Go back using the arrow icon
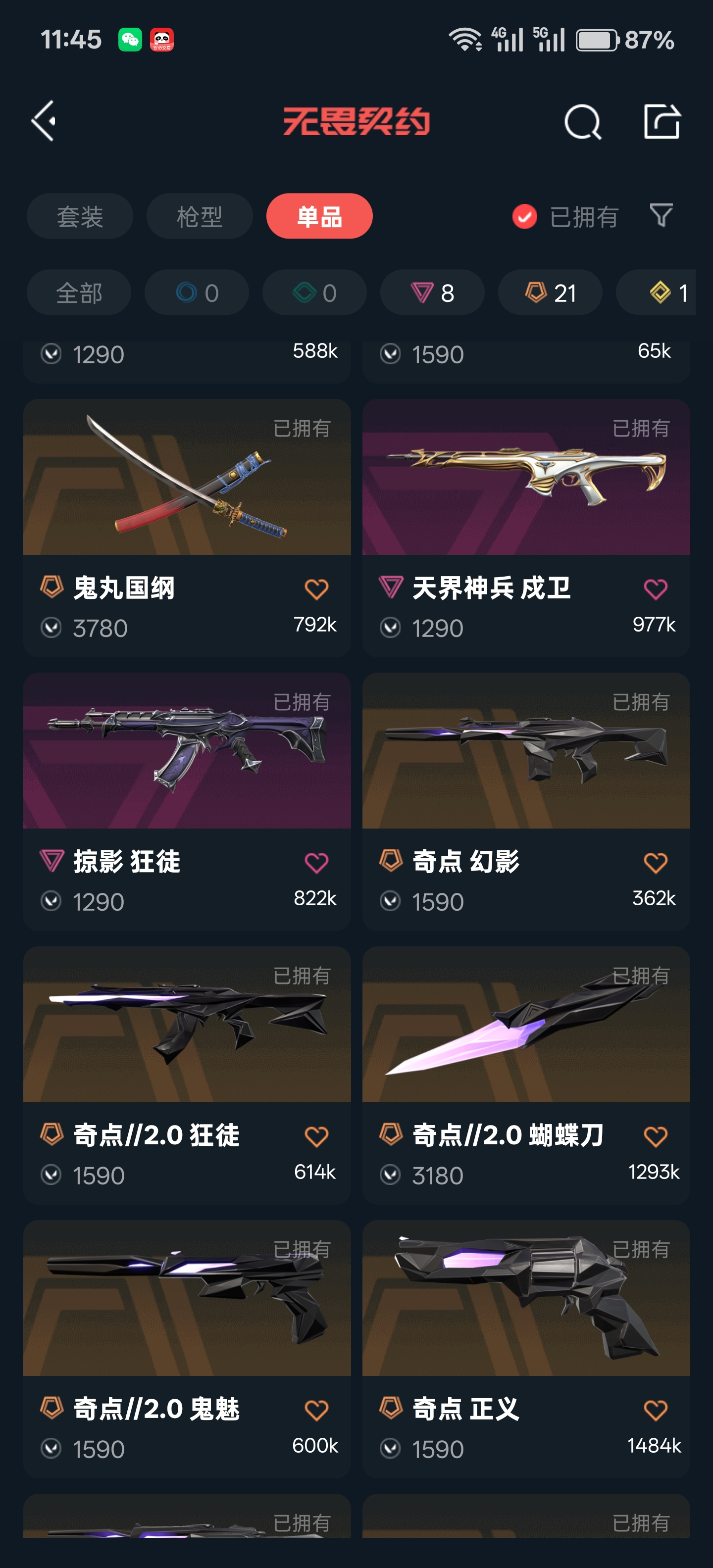This screenshot has width=713, height=1568. click(44, 121)
